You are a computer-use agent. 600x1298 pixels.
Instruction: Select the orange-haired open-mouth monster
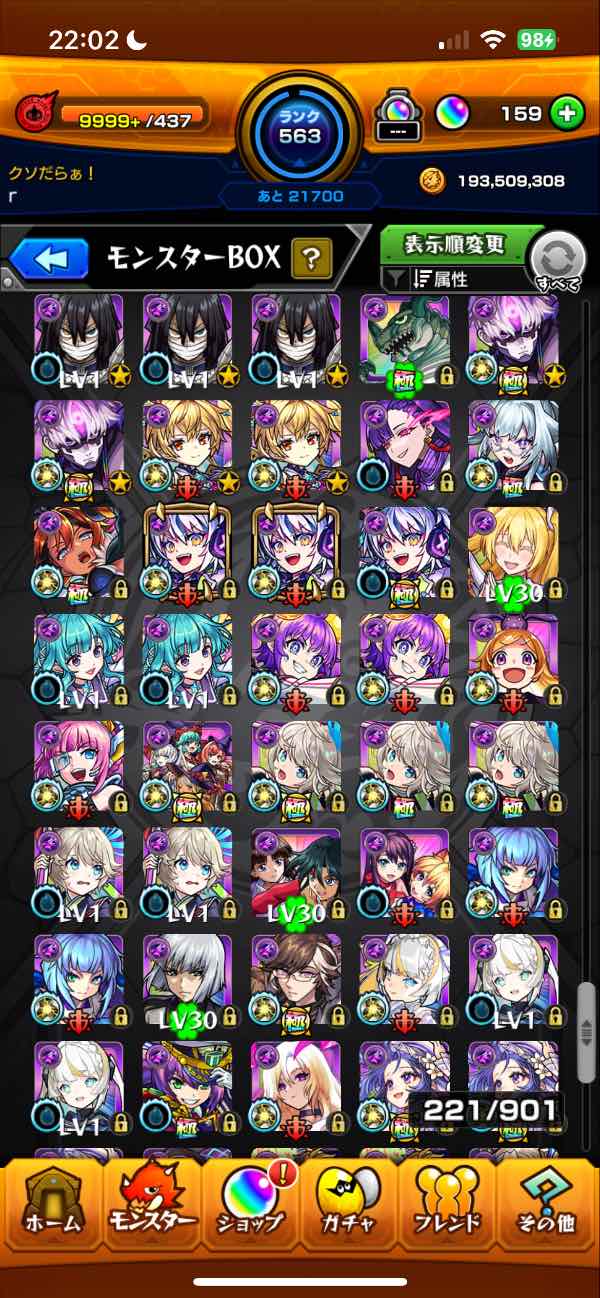pyautogui.click(x=514, y=660)
